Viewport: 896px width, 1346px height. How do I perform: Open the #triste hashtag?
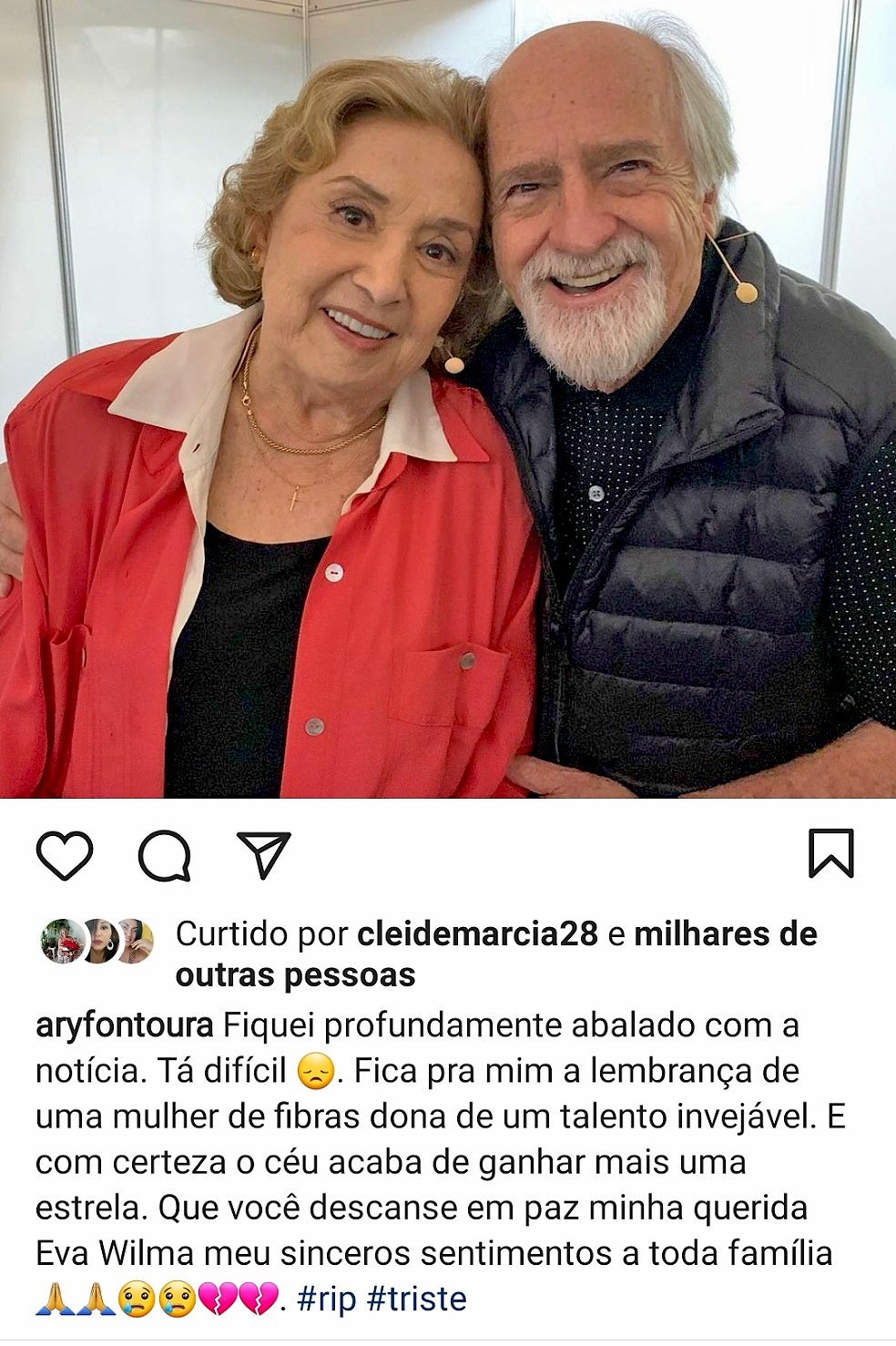416,1299
